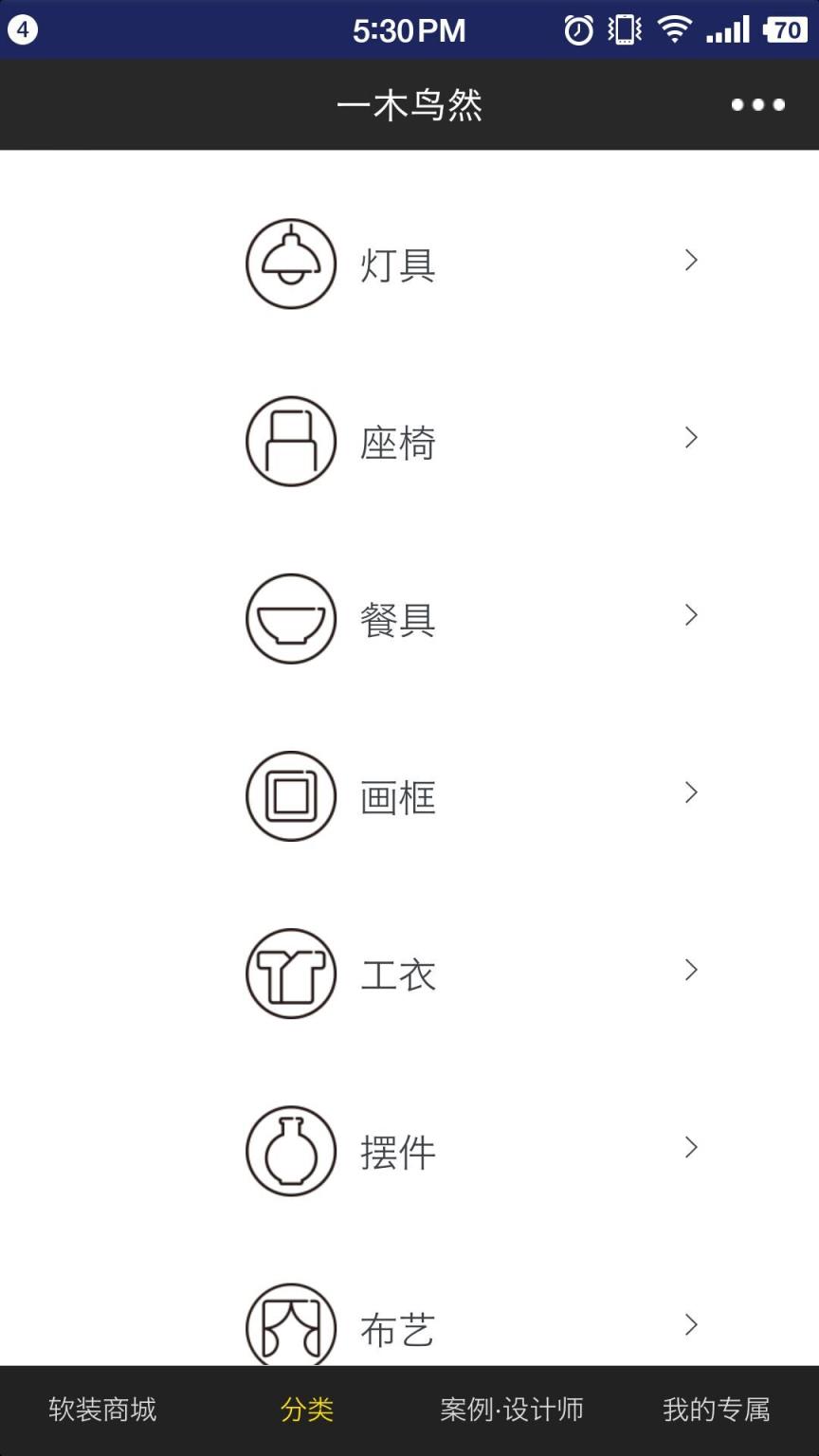Check the battery indicator showing 70

click(x=784, y=28)
